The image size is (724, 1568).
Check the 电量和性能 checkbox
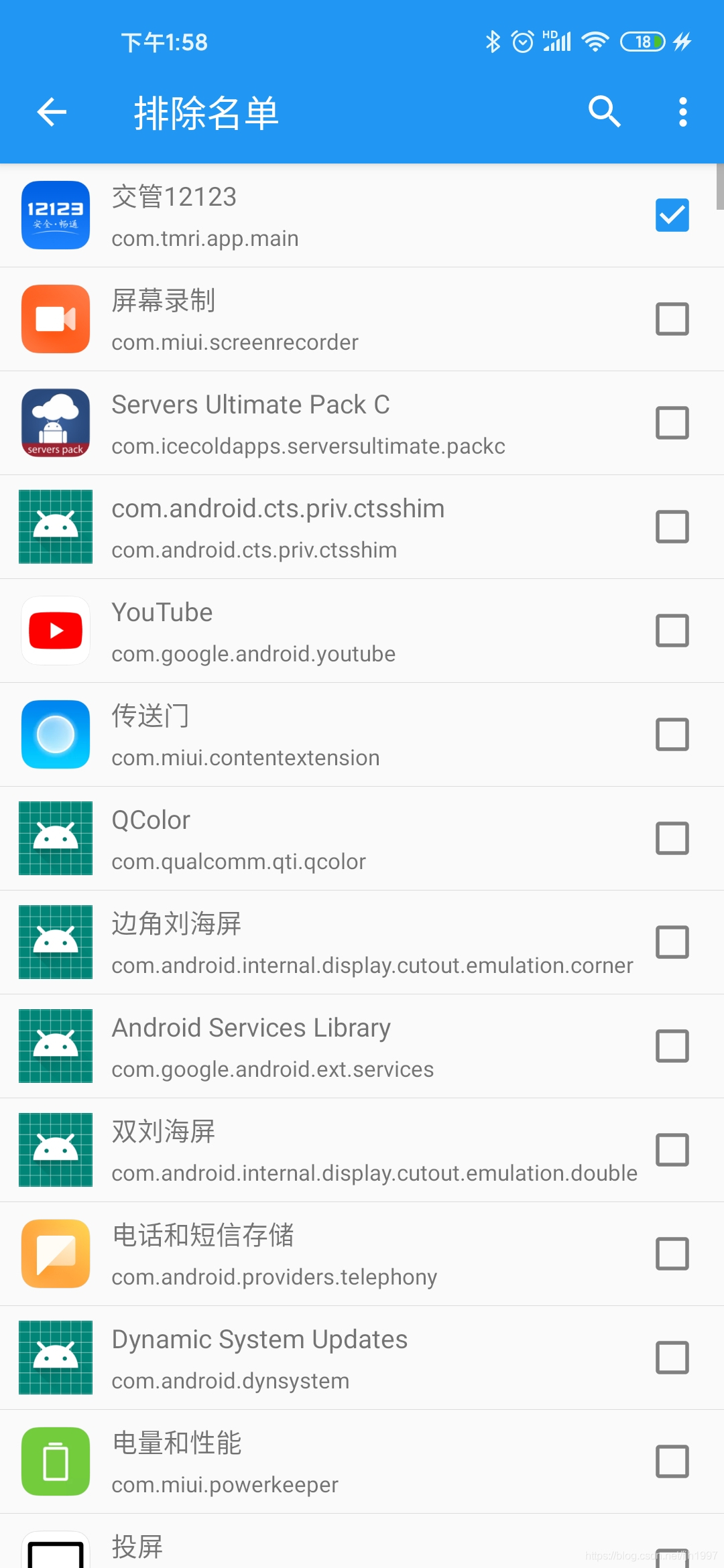tap(672, 1461)
